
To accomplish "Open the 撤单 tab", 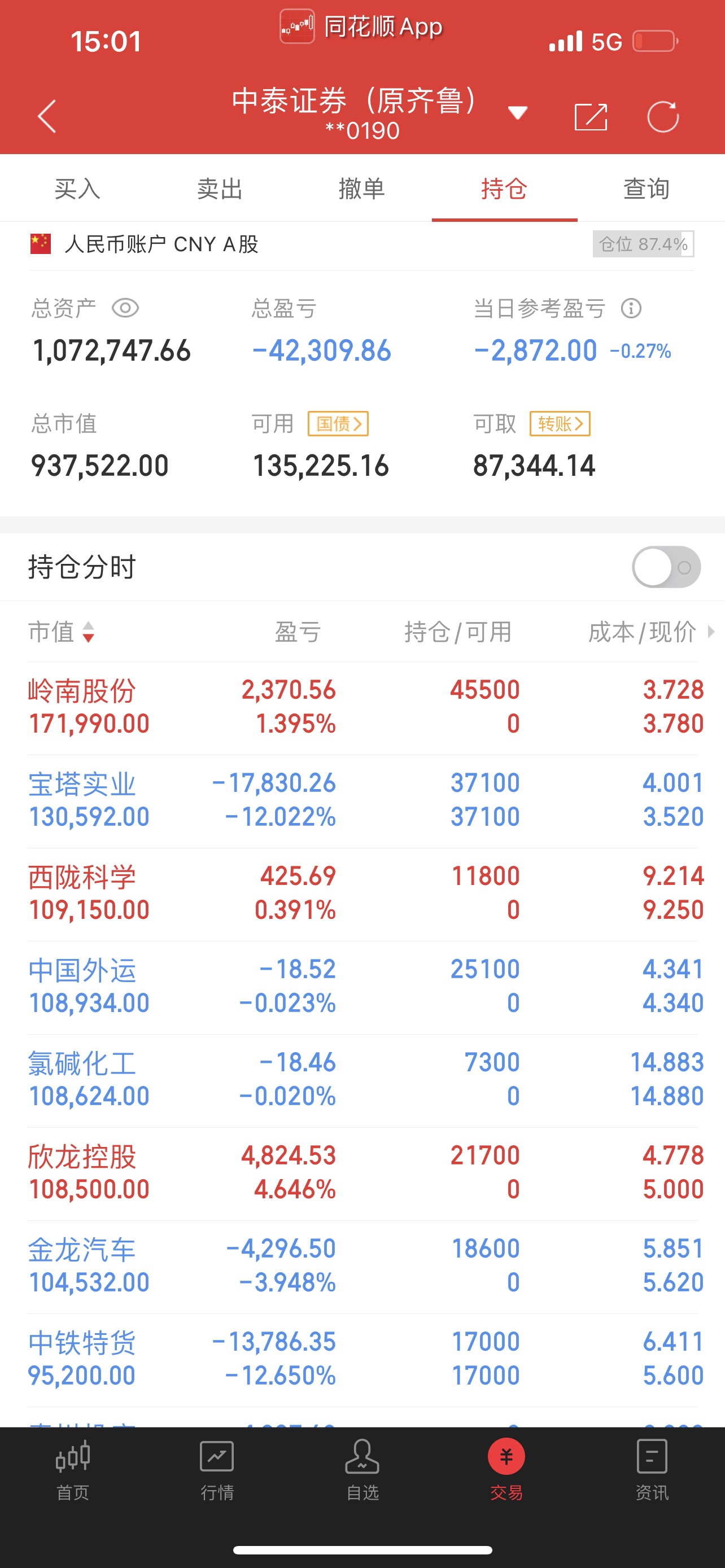I will 362,189.
